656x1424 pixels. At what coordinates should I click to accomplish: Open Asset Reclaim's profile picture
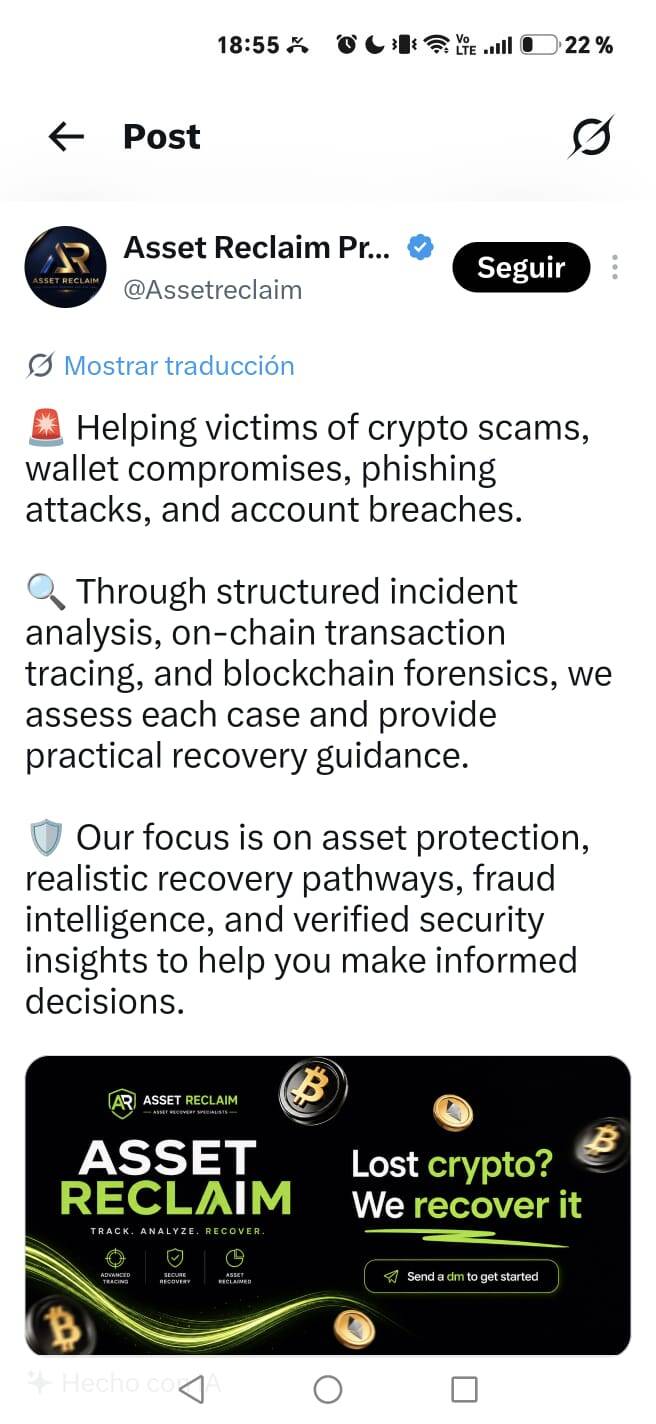(65, 267)
